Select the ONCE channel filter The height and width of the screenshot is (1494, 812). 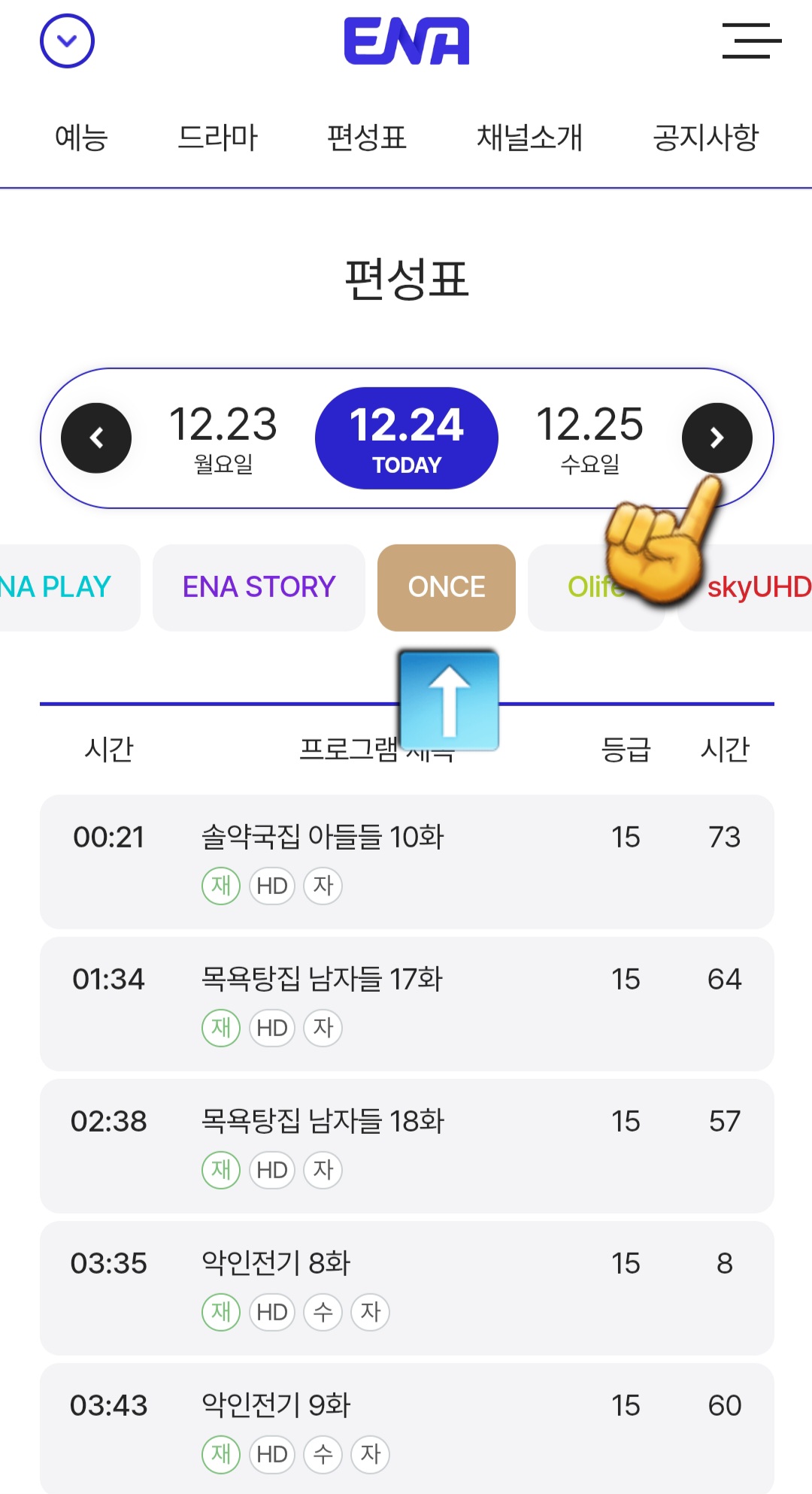pyautogui.click(x=446, y=587)
